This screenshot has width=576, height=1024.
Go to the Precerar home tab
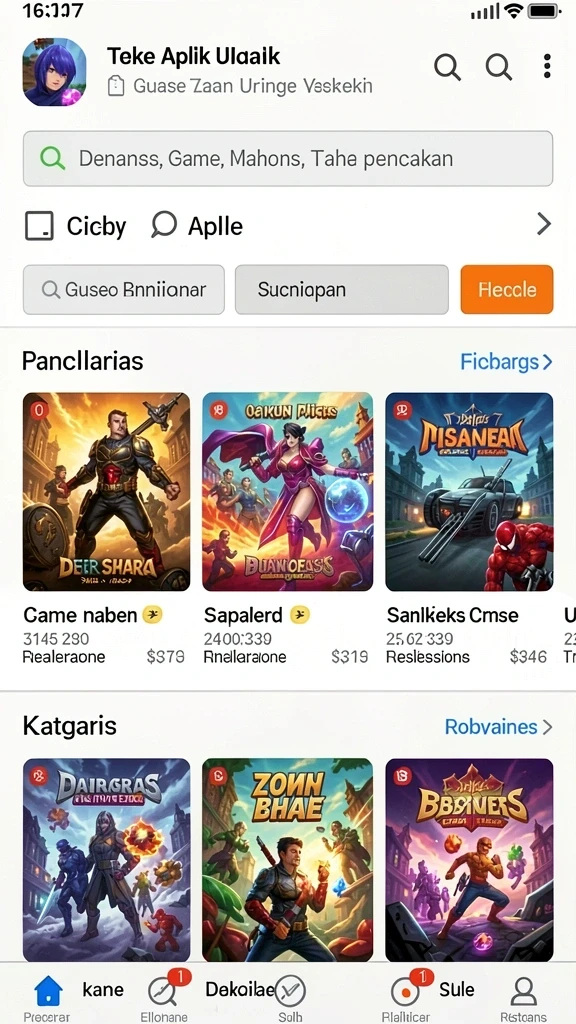48,999
